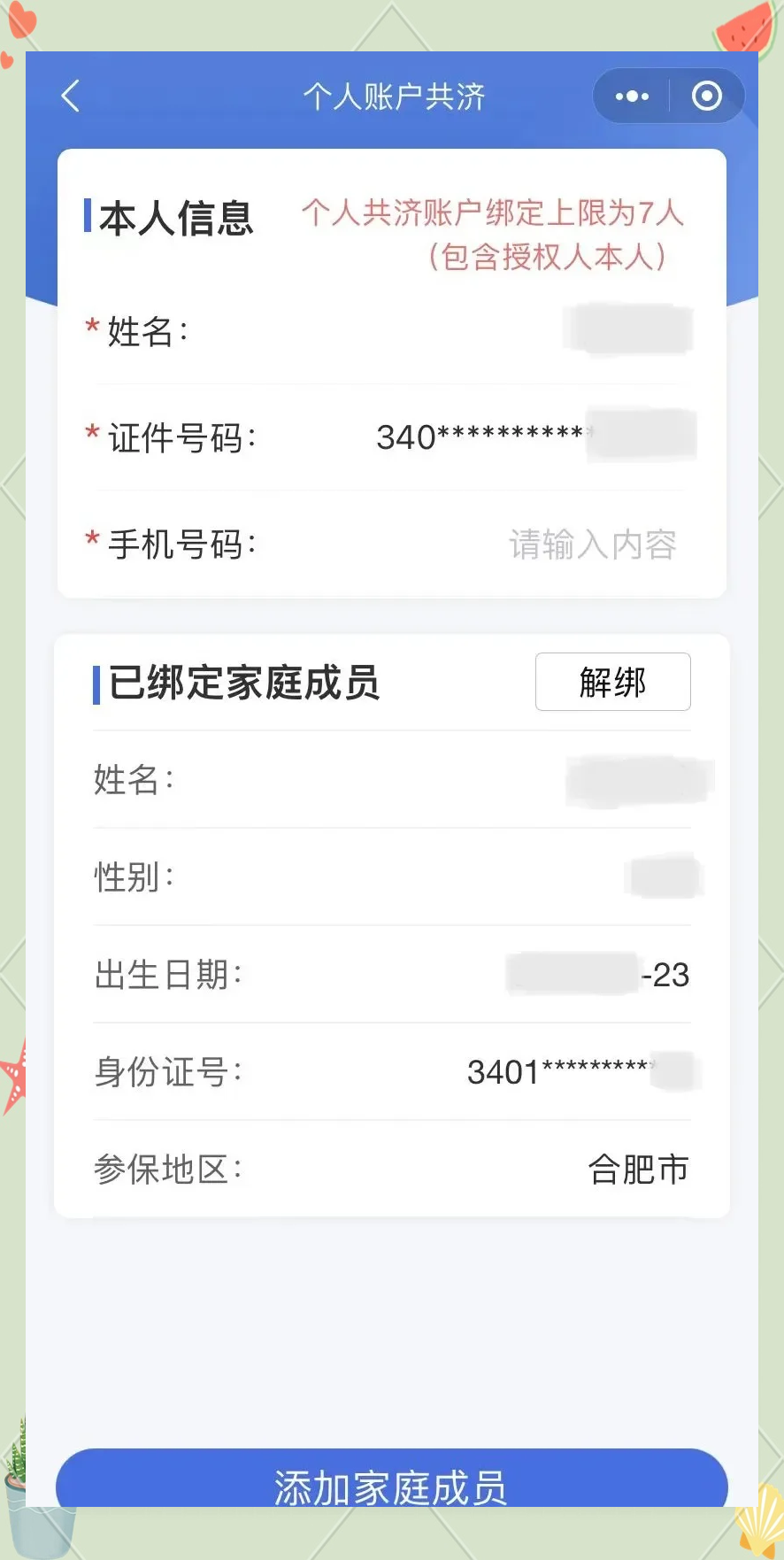This screenshot has width=784, height=1560.
Task: Click the 本人信息 section header
Action: tap(177, 219)
